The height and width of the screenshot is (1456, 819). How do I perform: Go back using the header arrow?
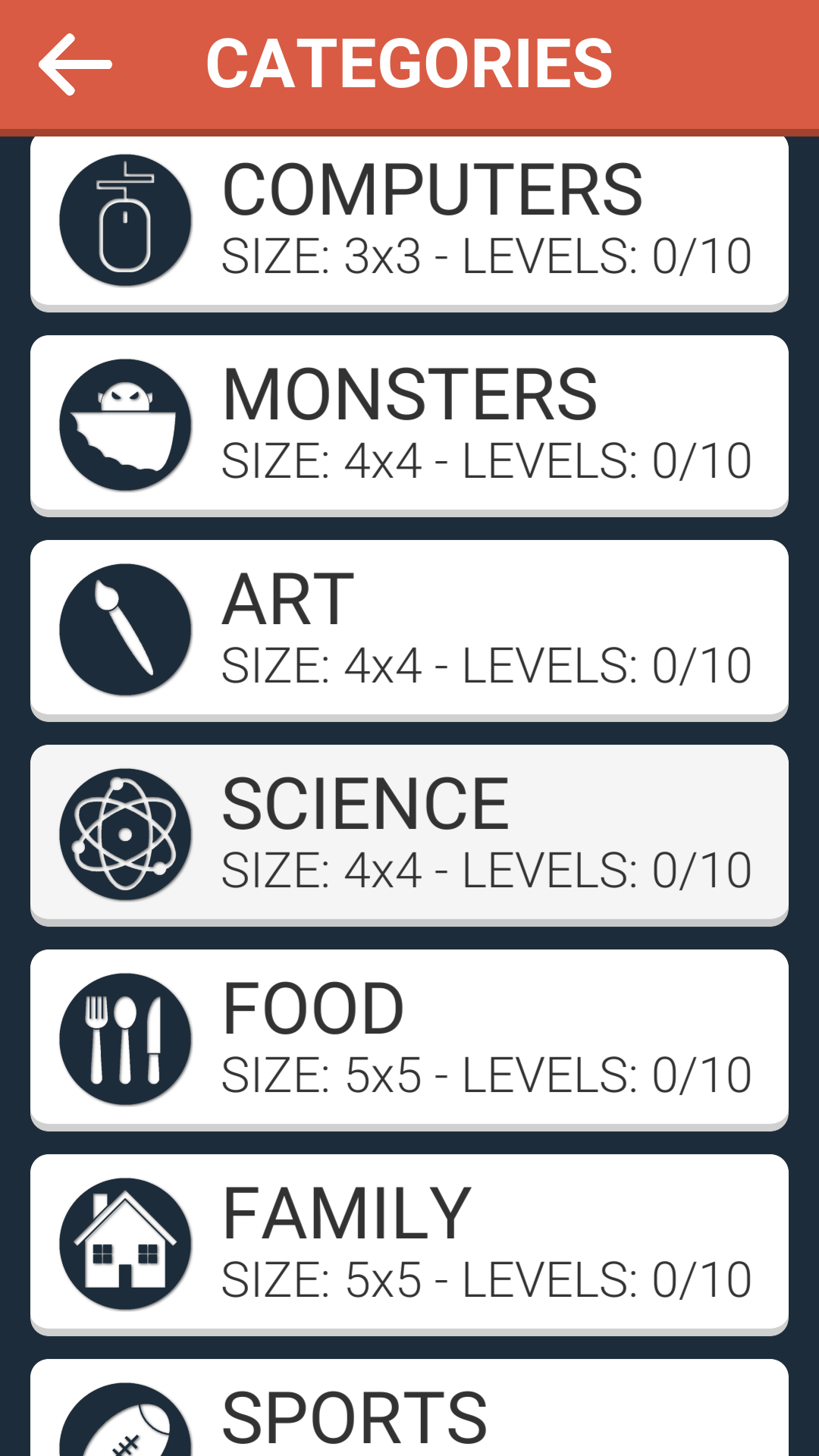(75, 64)
